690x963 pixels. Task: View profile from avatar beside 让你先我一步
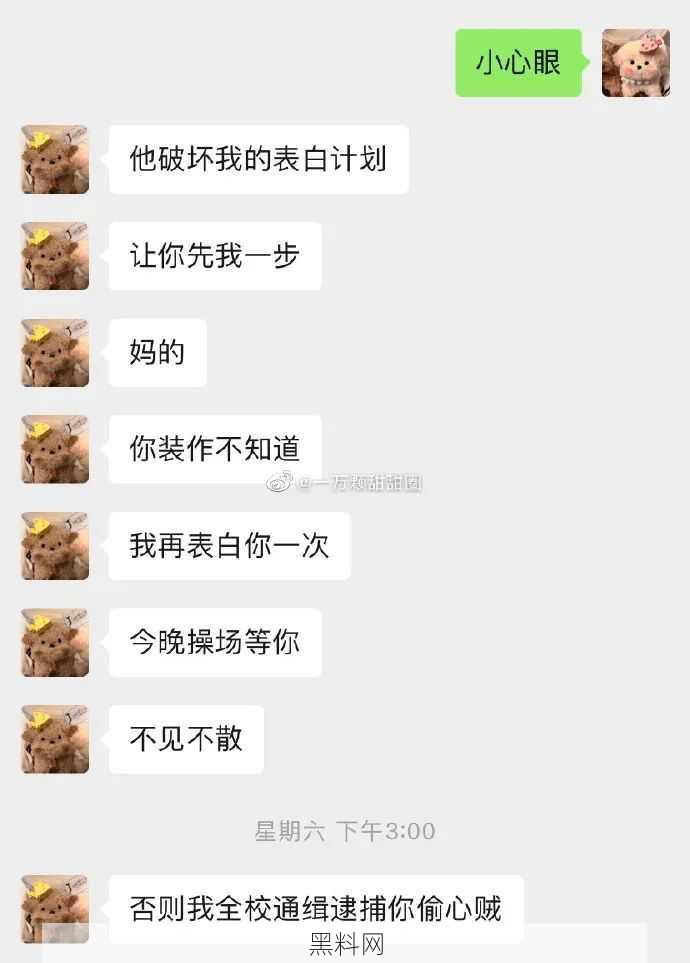pyautogui.click(x=55, y=256)
